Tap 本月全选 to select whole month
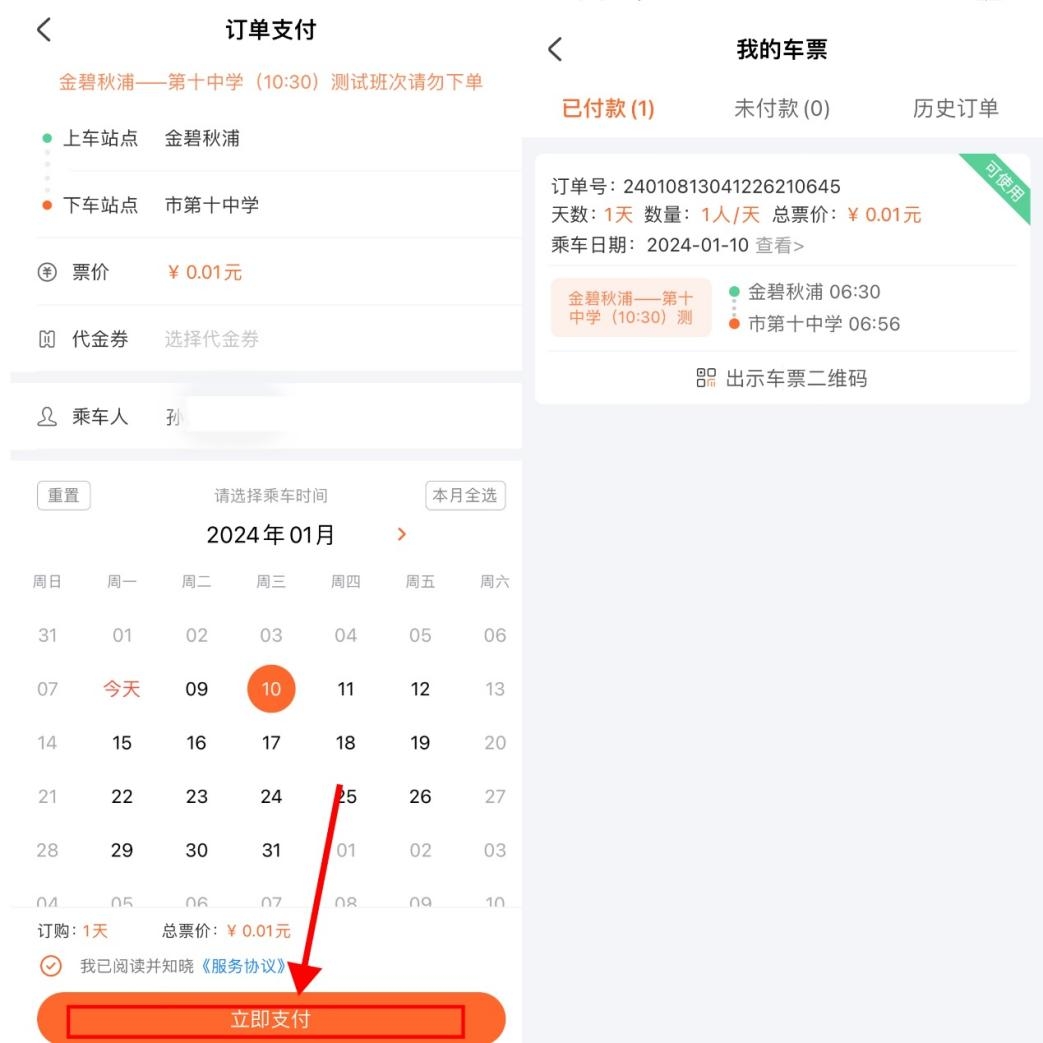 [x=465, y=496]
